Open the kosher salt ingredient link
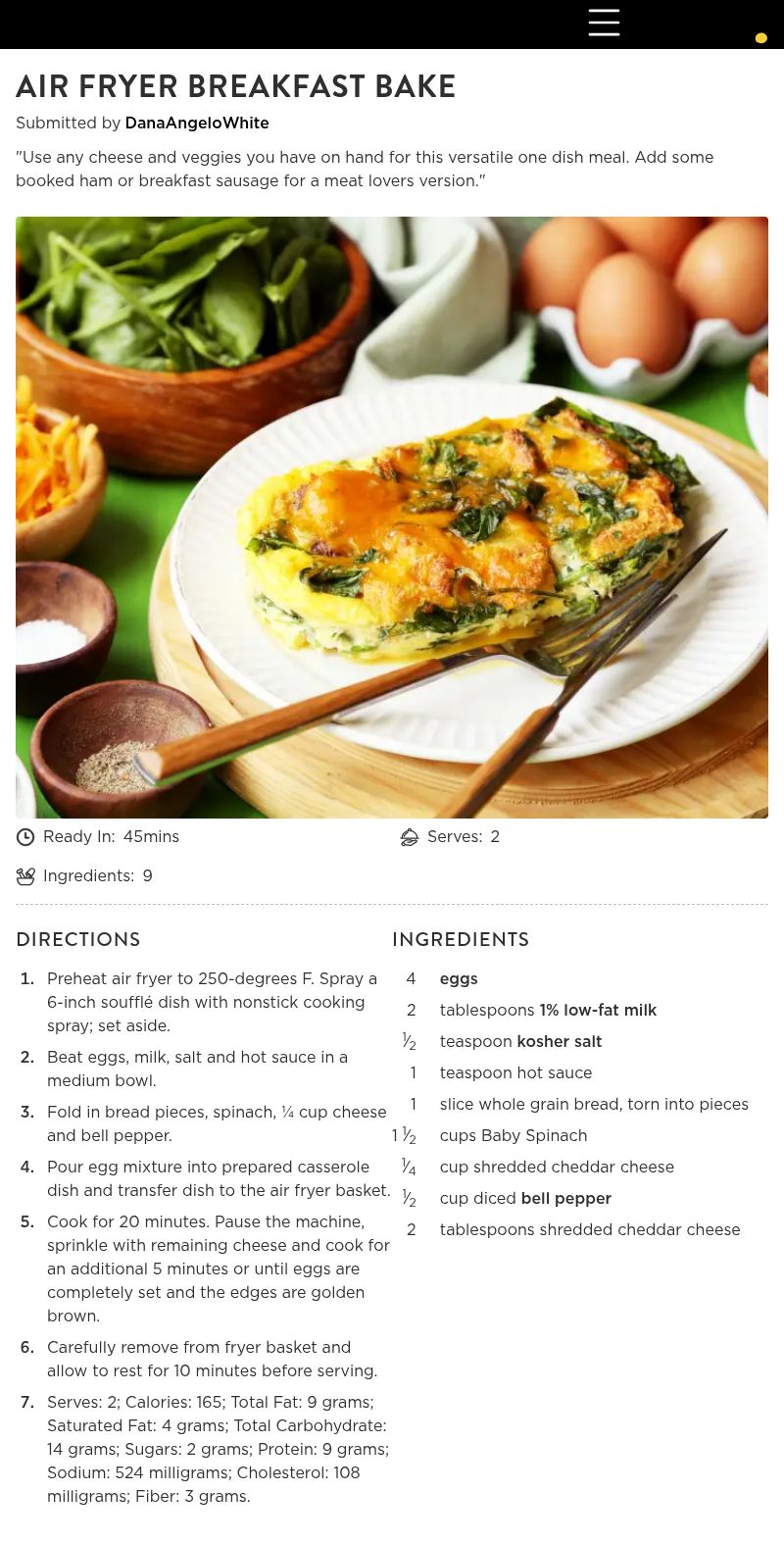Screen dimensions: 784x1542 tap(560, 1042)
